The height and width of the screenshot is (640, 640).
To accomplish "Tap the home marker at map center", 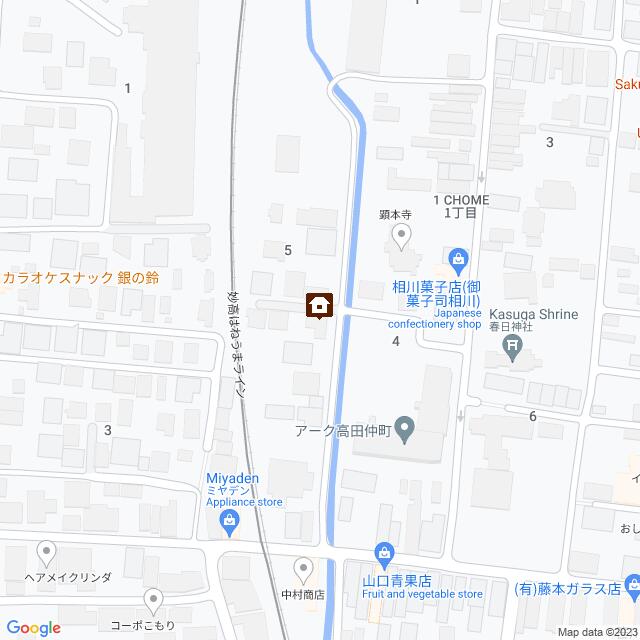I will [320, 305].
